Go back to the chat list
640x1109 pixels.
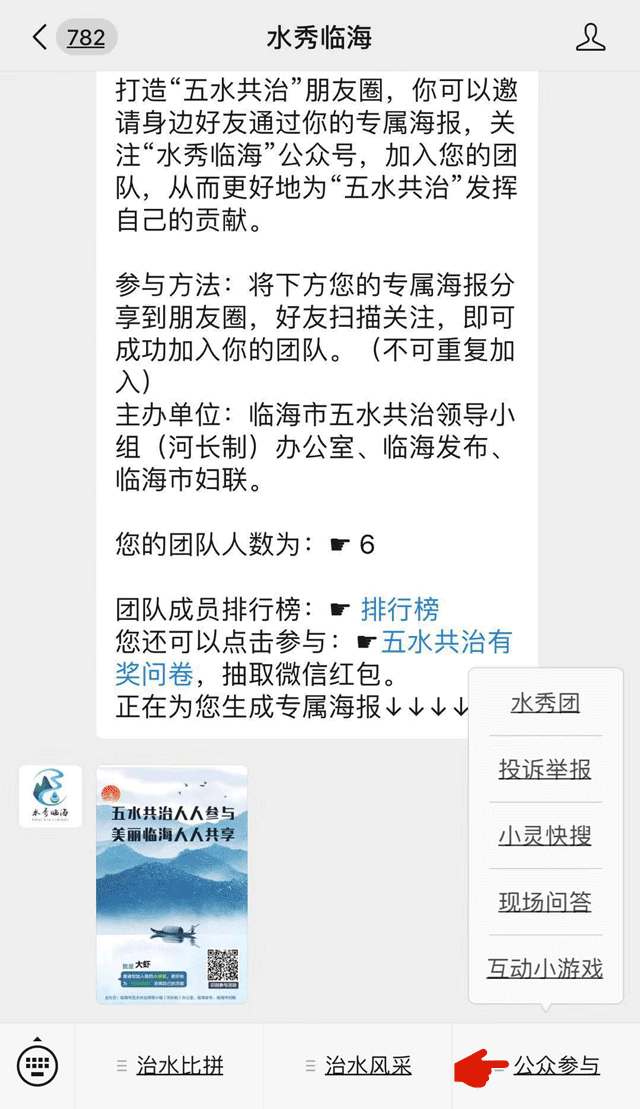click(40, 38)
